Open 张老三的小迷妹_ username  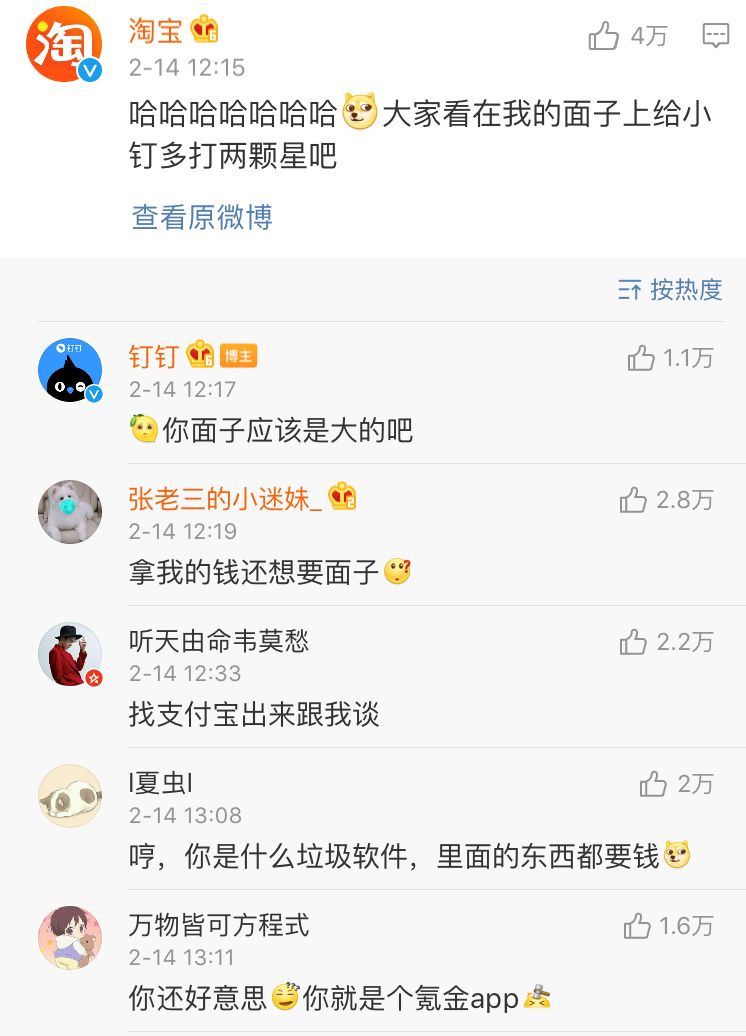[x=225, y=497]
